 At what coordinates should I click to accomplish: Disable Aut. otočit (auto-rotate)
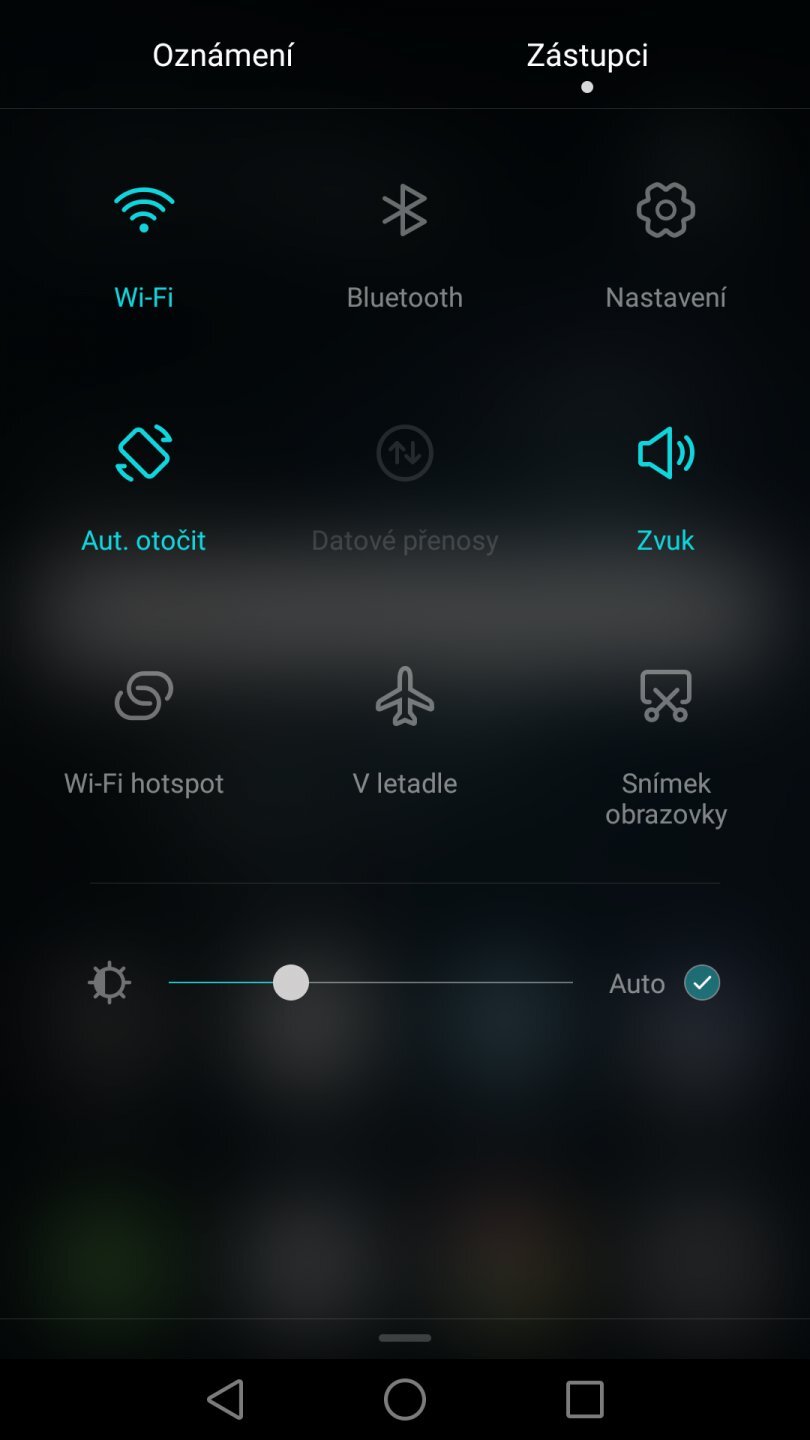coord(143,483)
